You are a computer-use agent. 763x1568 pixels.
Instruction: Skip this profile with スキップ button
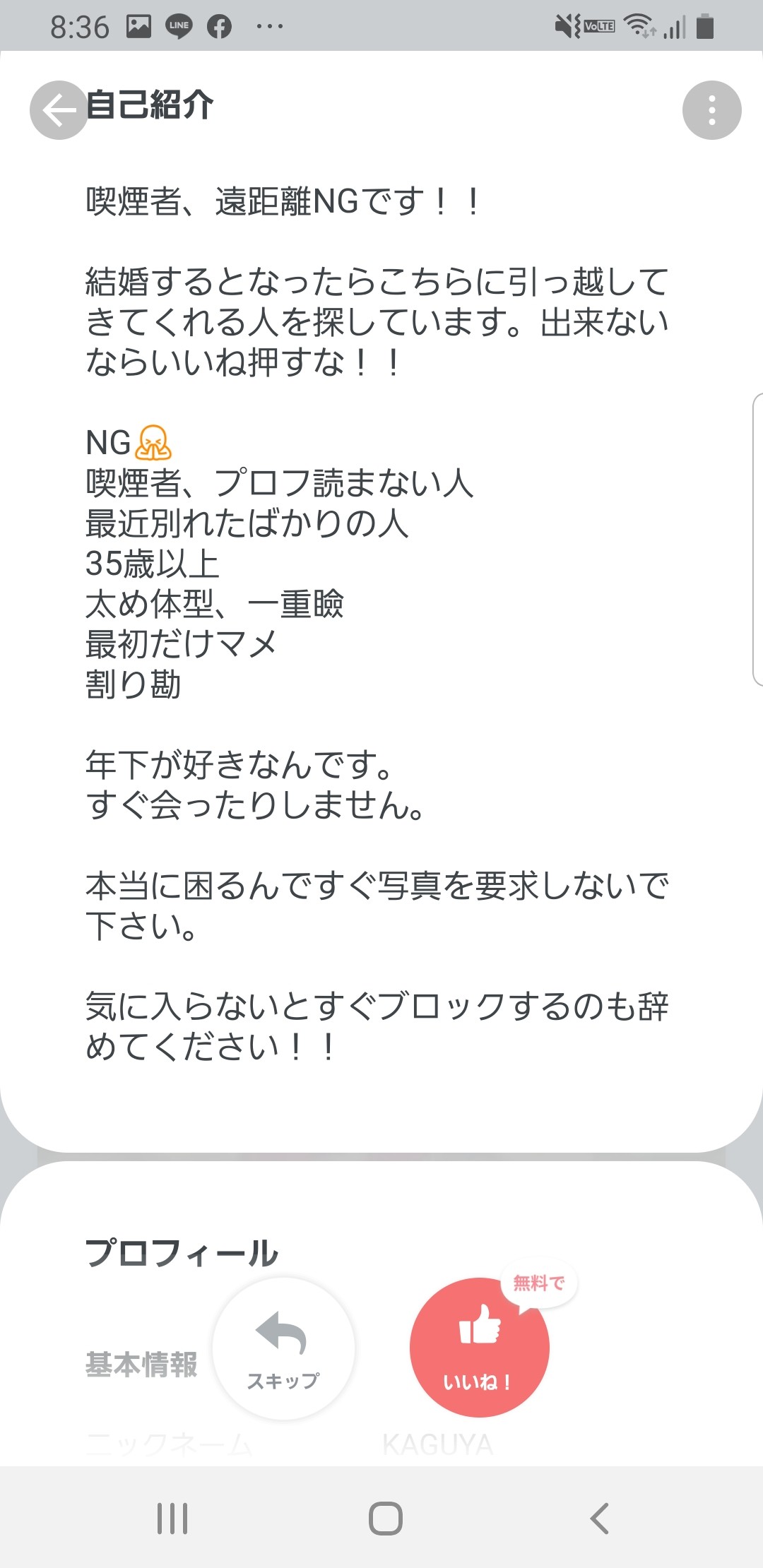(x=283, y=1348)
